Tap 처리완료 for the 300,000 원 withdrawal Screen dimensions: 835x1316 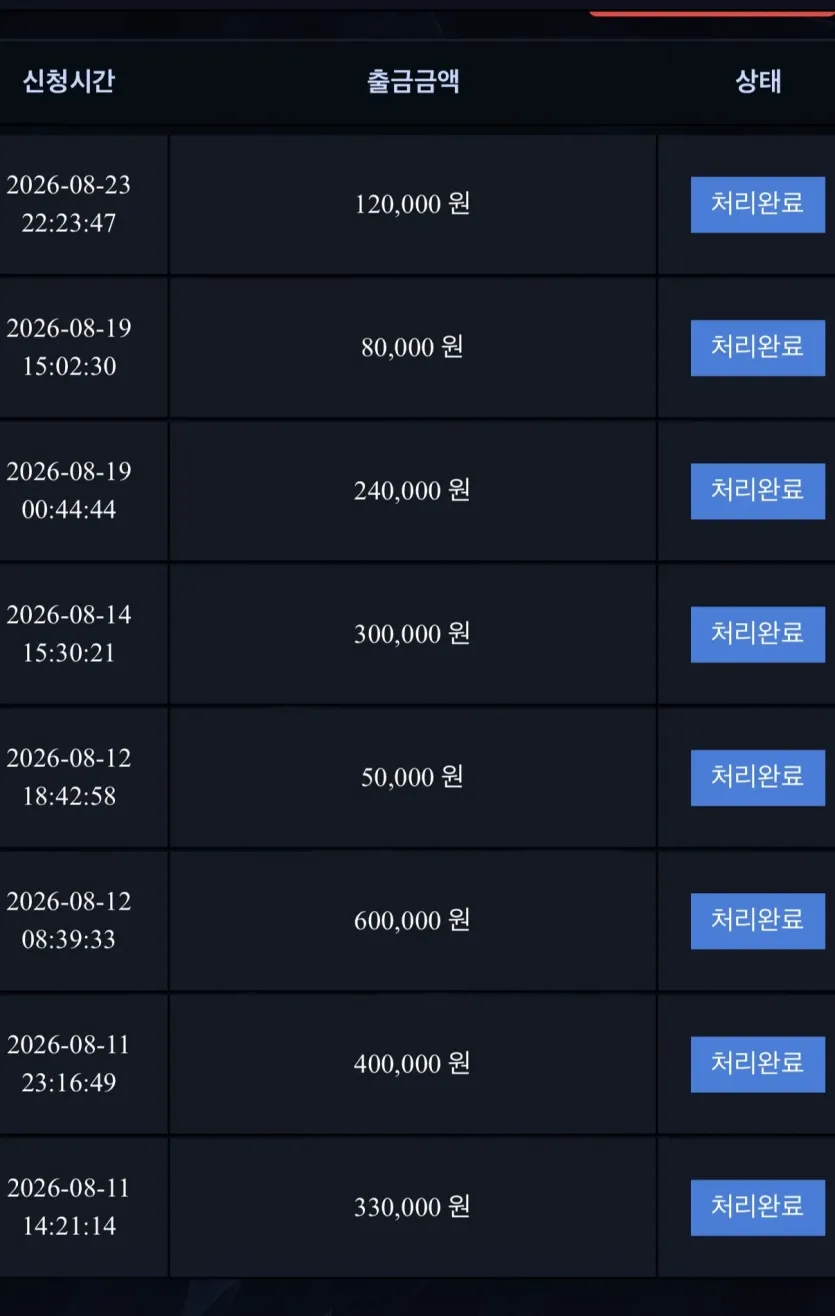click(x=757, y=634)
